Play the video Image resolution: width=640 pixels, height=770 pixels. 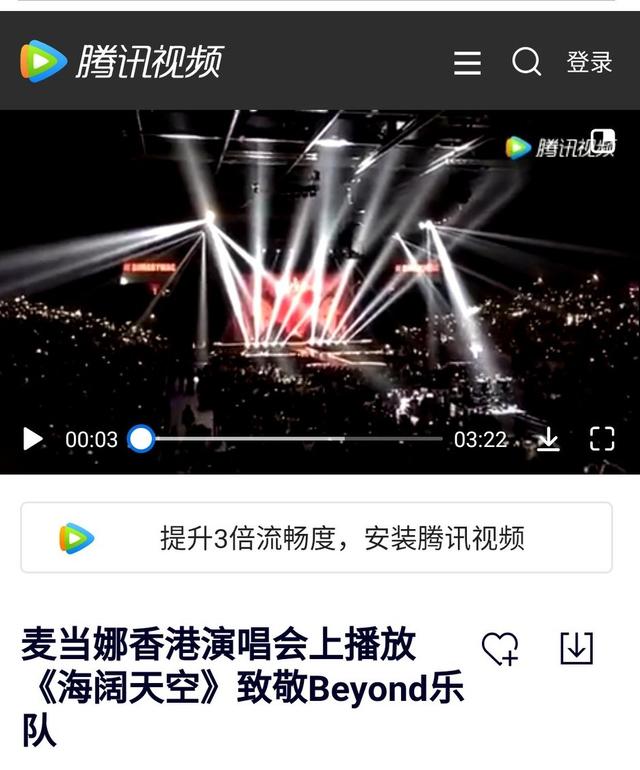(x=33, y=439)
